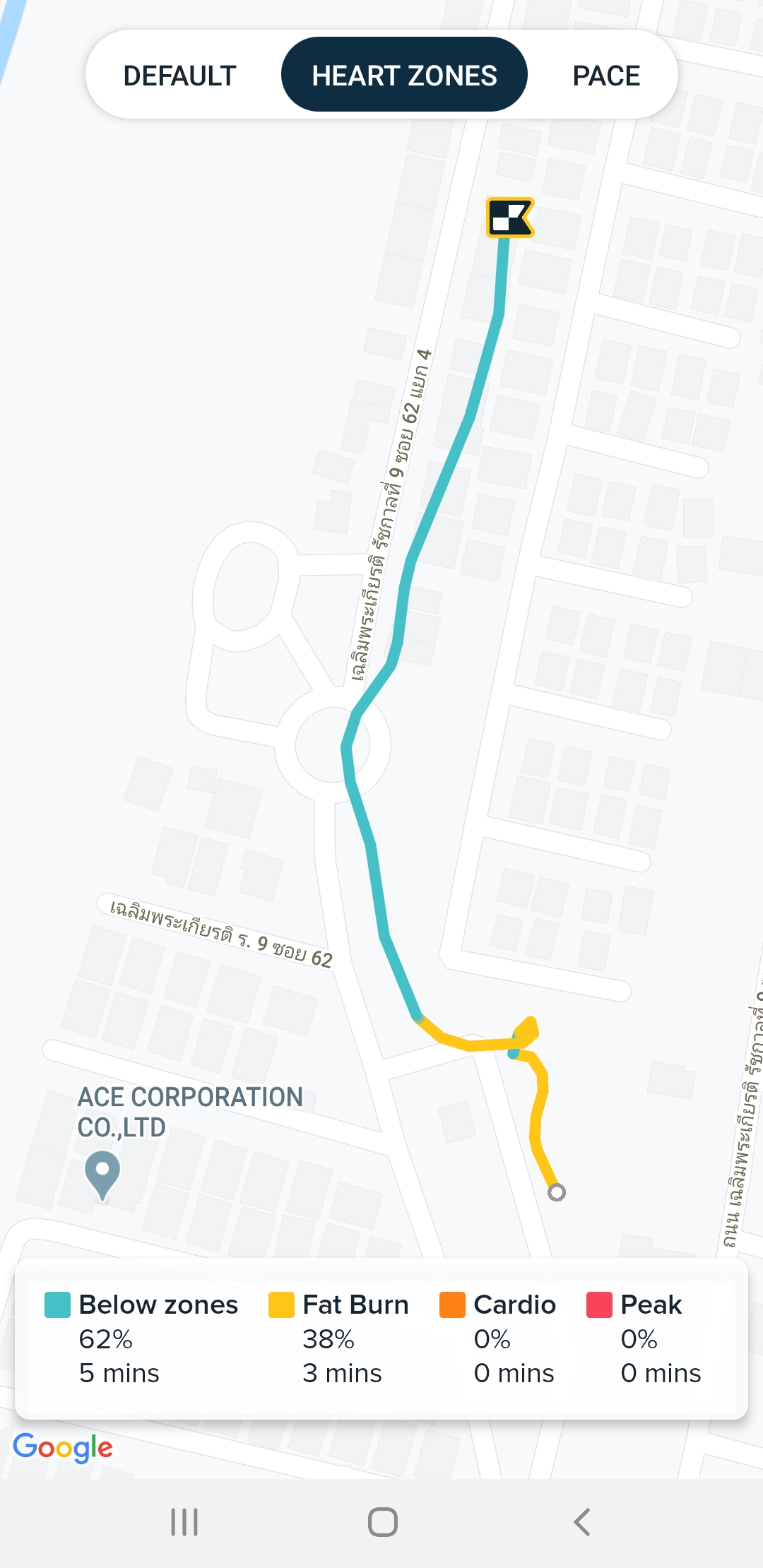Select the HEART ZONES tab

(404, 75)
